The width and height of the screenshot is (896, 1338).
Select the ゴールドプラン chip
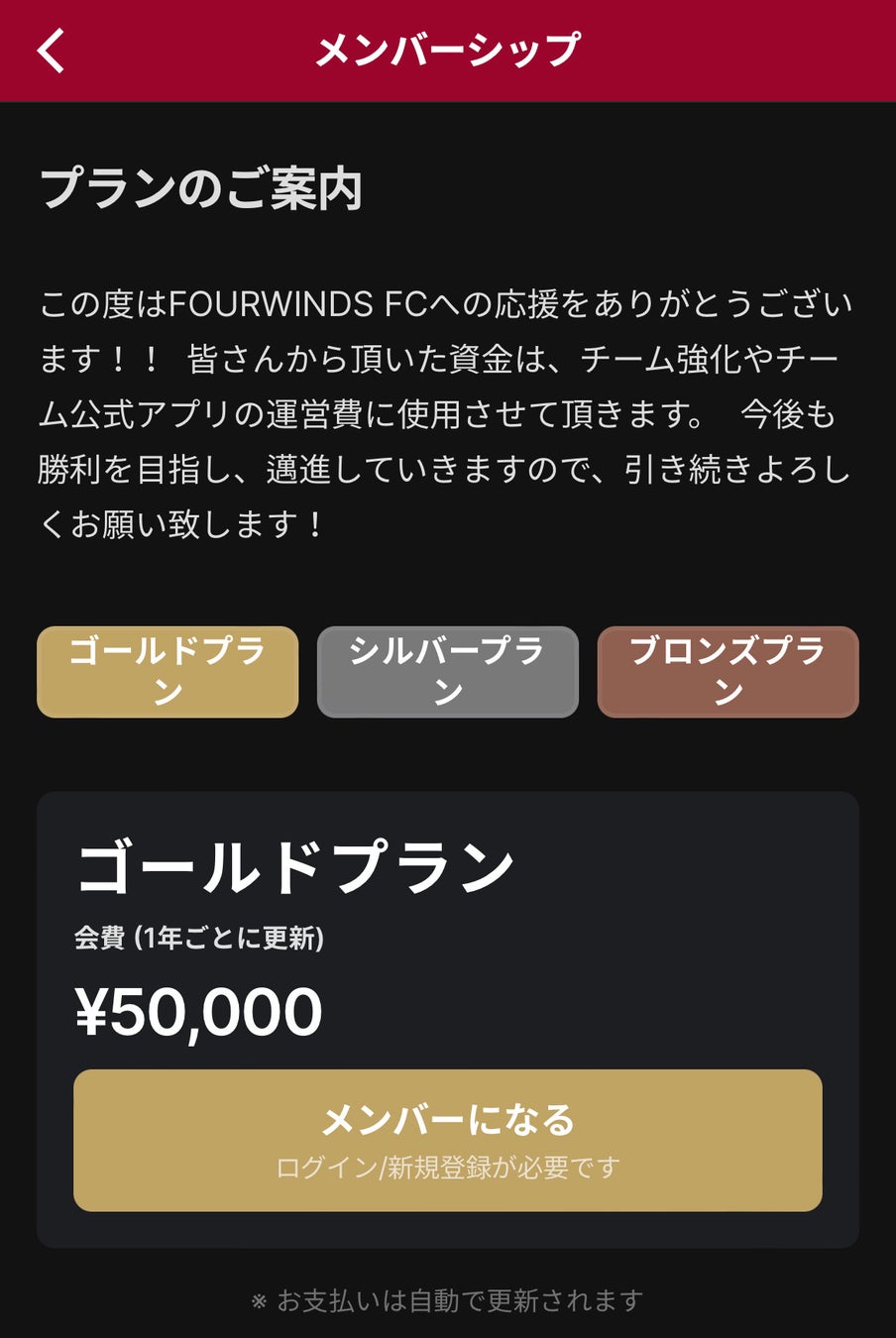(x=168, y=671)
